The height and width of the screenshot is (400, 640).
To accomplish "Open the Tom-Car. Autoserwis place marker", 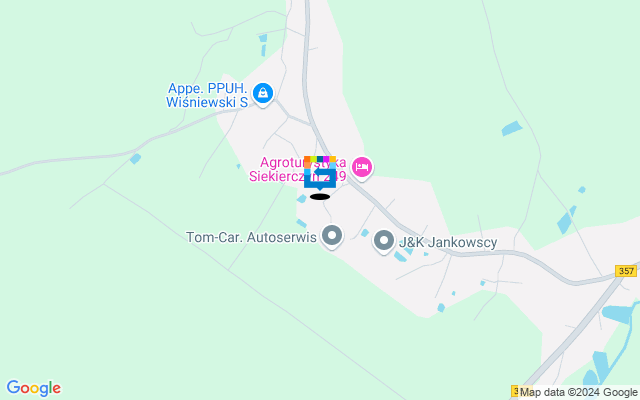I will (332, 237).
